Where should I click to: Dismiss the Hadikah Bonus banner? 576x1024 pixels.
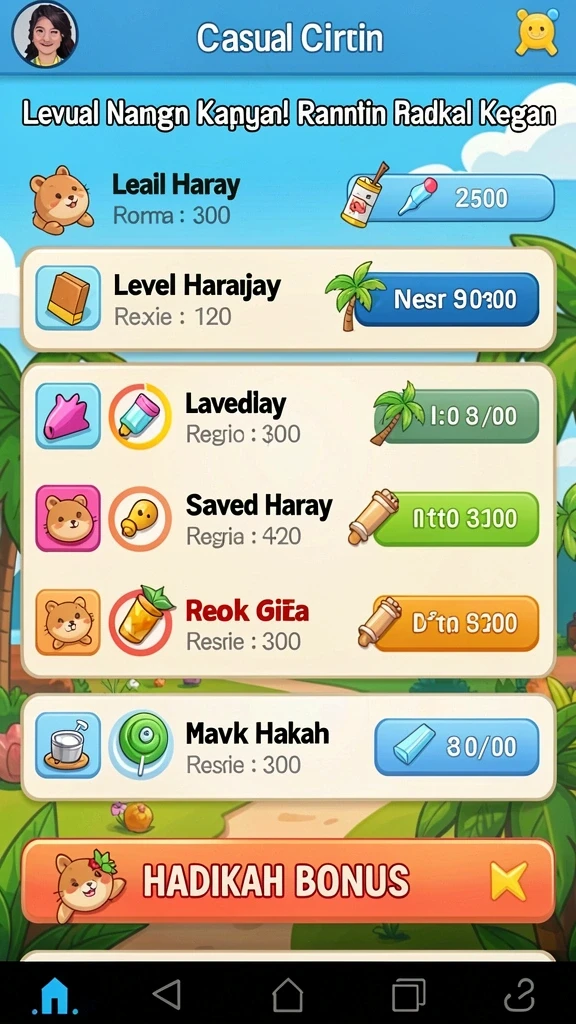pos(509,882)
